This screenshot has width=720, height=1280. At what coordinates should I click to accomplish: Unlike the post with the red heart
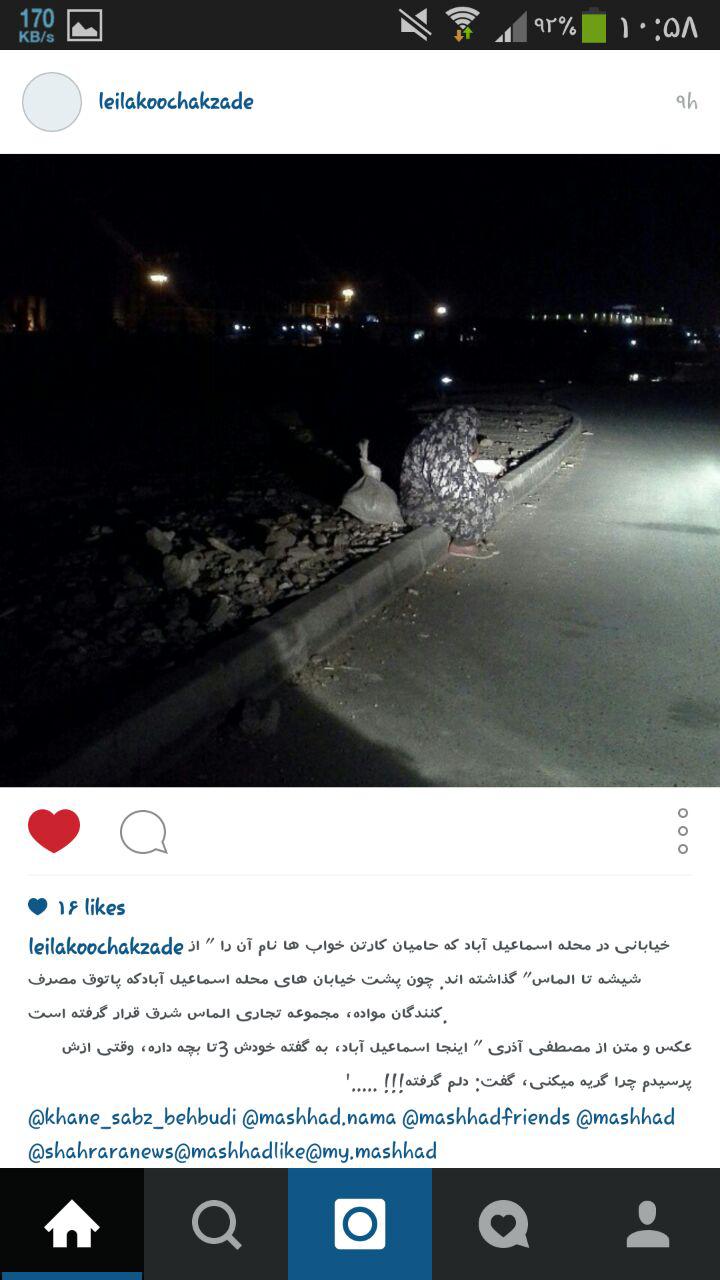click(54, 831)
